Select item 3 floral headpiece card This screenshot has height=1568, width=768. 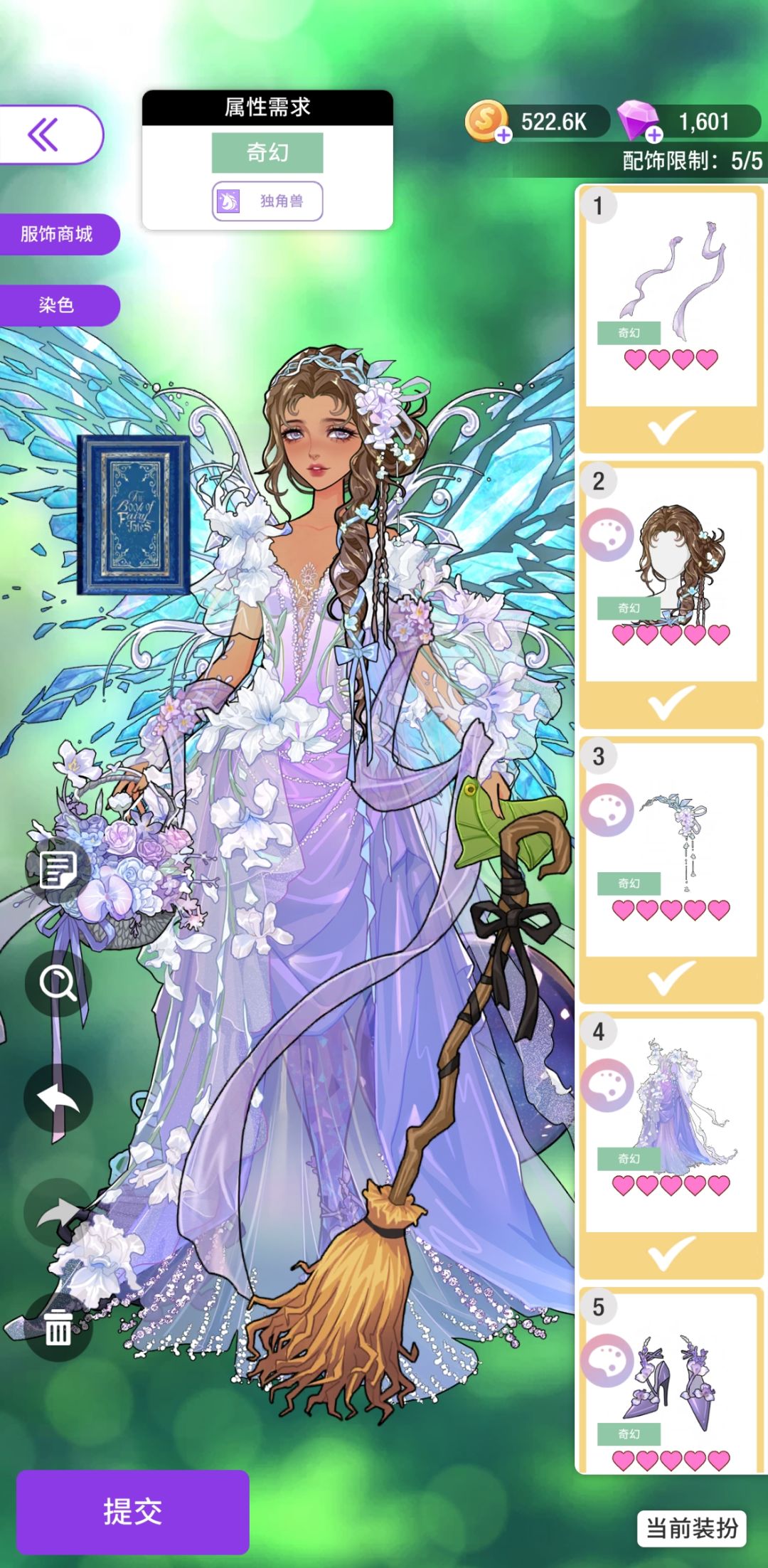click(671, 870)
